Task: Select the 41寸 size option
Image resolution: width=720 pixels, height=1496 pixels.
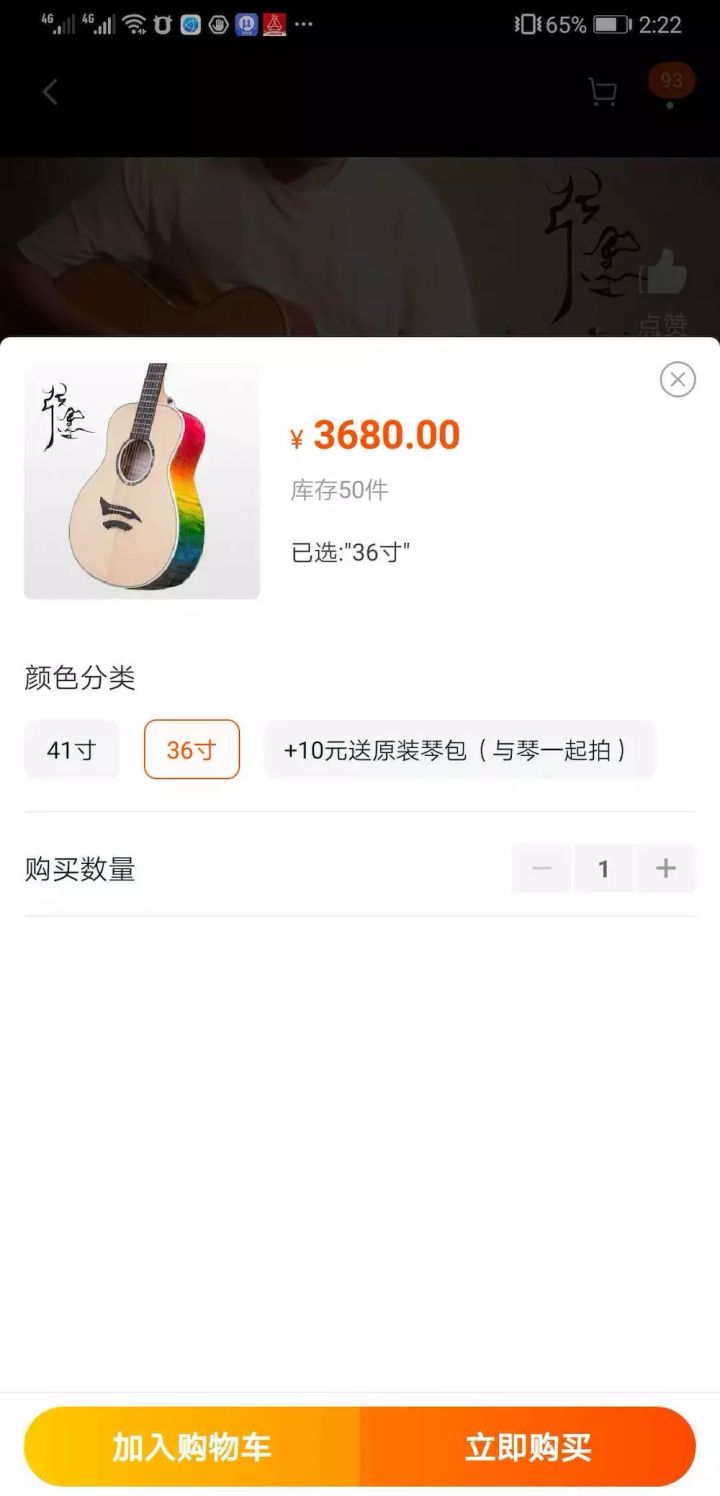Action: (71, 749)
